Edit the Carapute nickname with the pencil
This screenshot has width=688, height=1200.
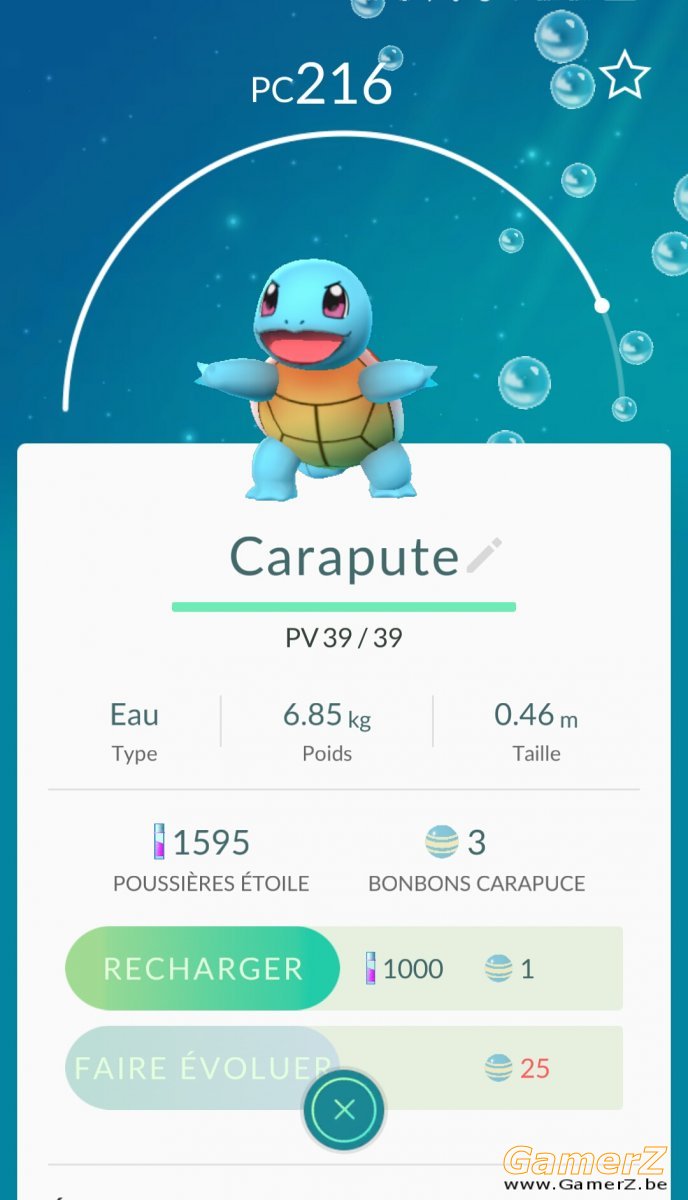tap(485, 555)
